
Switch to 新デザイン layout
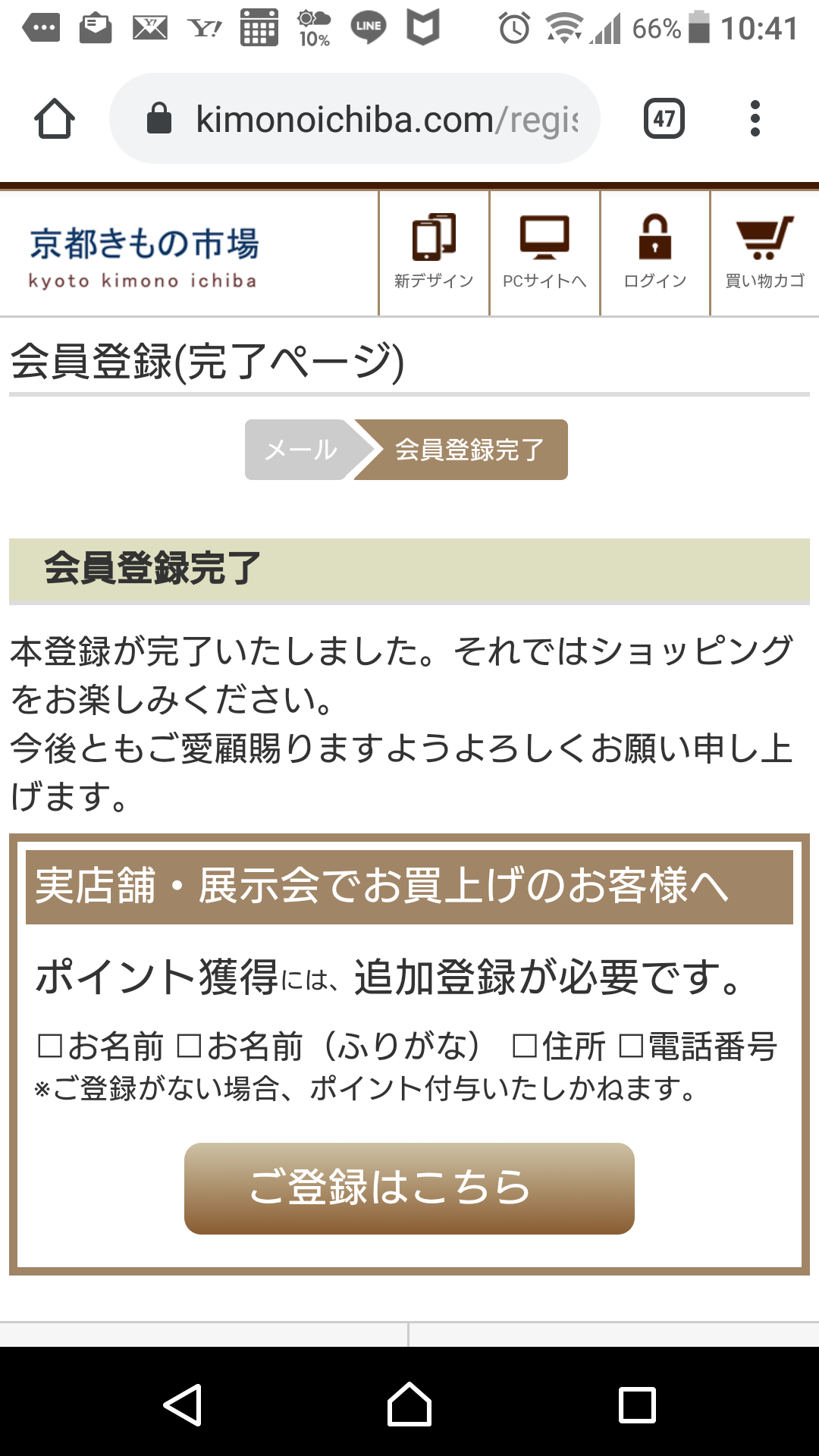434,253
